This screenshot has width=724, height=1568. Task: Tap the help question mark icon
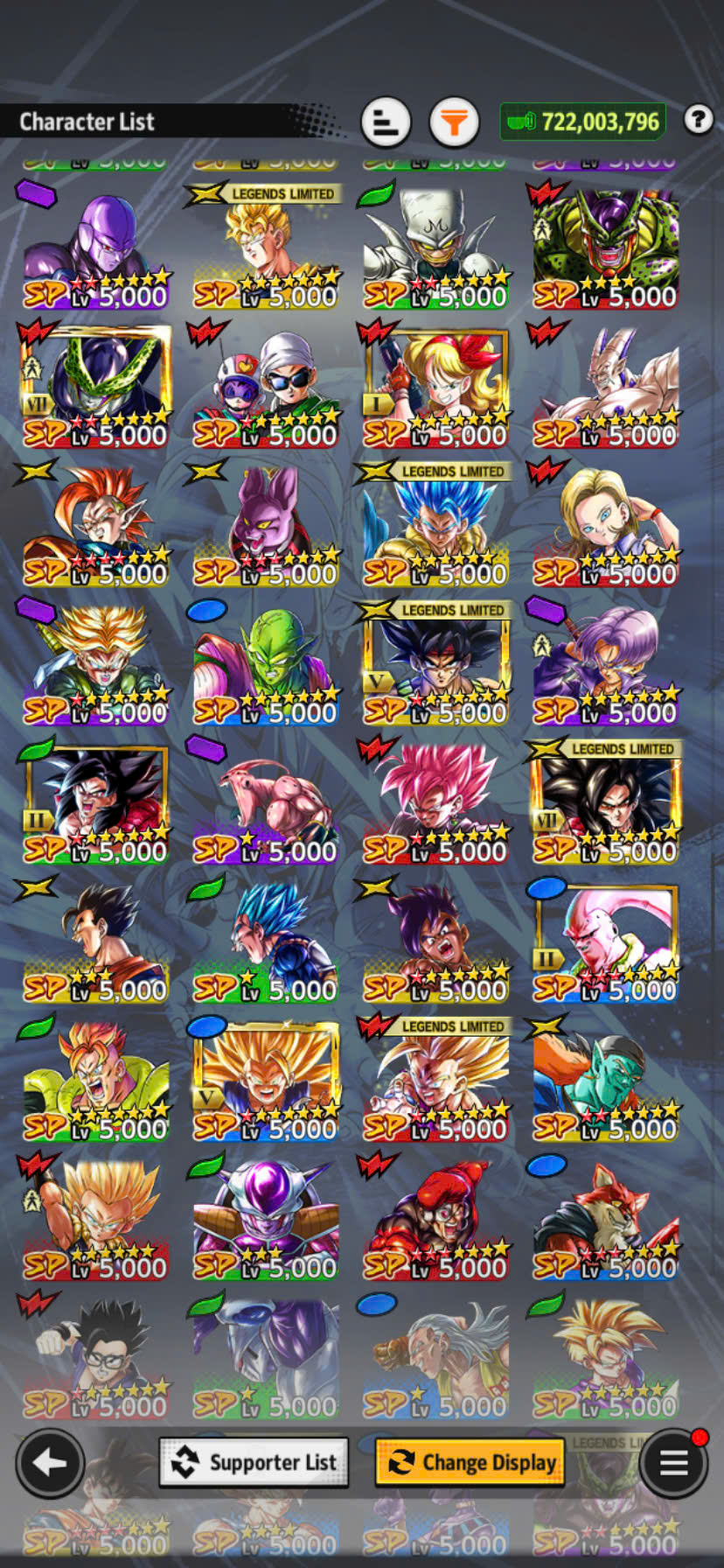698,119
